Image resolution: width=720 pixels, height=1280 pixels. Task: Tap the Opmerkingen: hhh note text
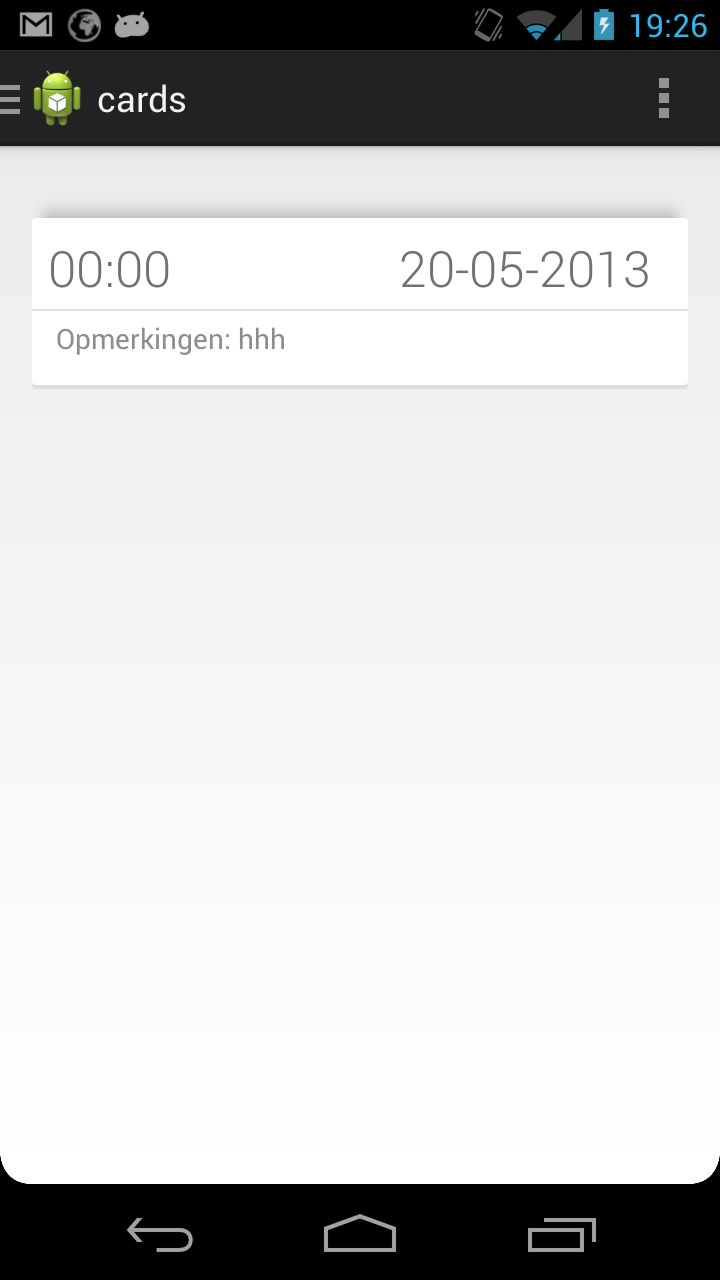point(171,339)
